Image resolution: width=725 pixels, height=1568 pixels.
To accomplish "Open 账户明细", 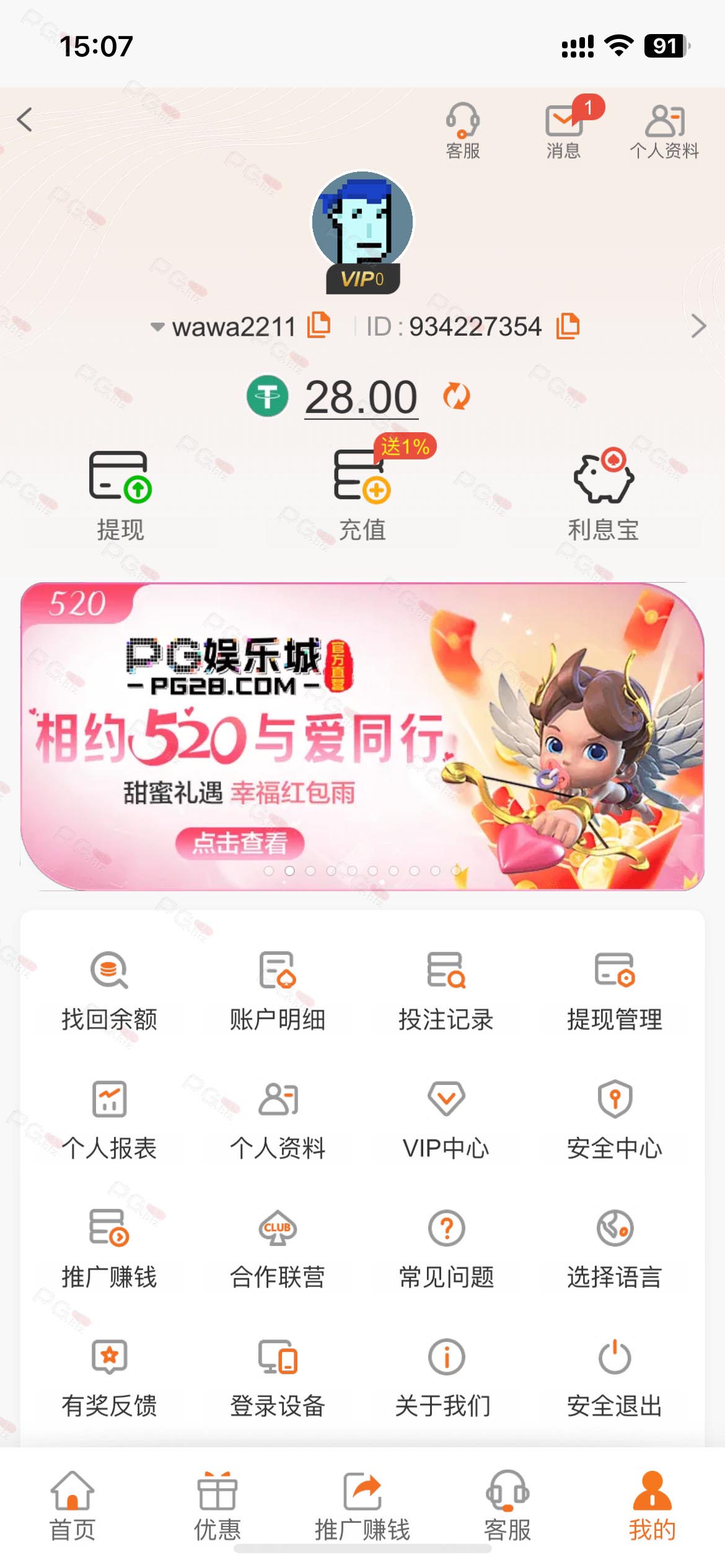I will click(278, 991).
